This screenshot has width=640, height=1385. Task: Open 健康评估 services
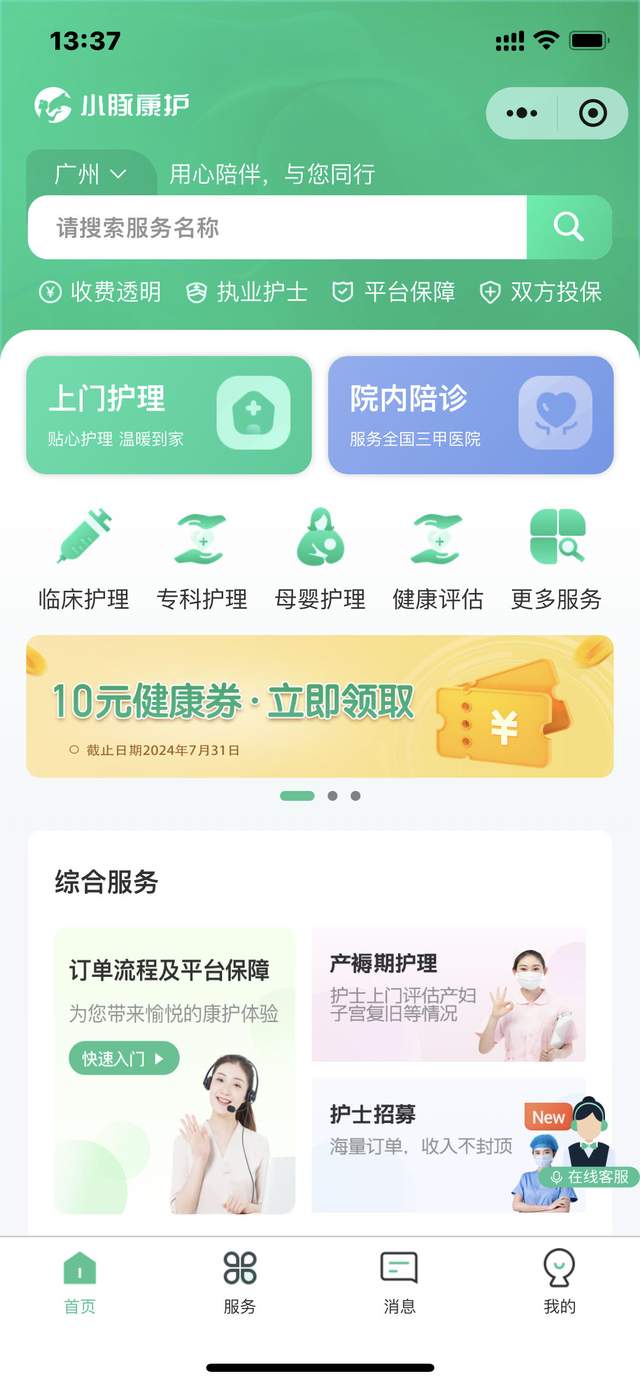point(438,559)
